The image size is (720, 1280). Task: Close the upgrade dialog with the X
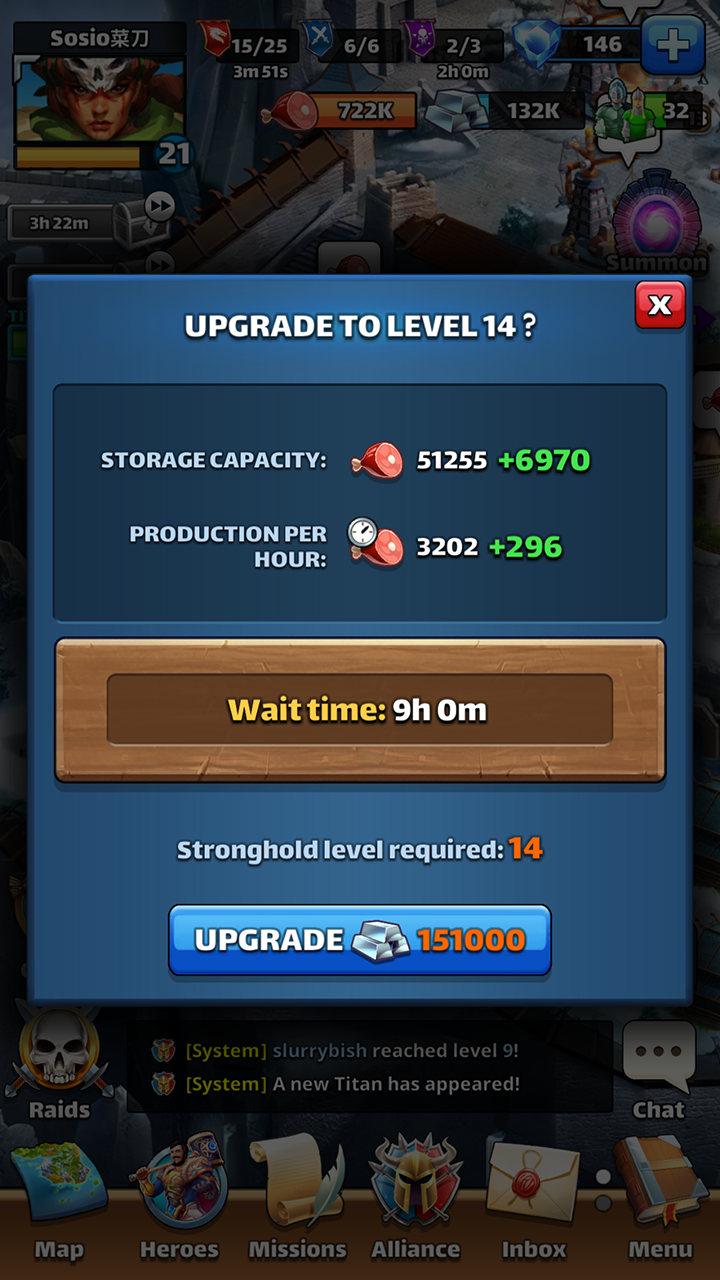(660, 305)
